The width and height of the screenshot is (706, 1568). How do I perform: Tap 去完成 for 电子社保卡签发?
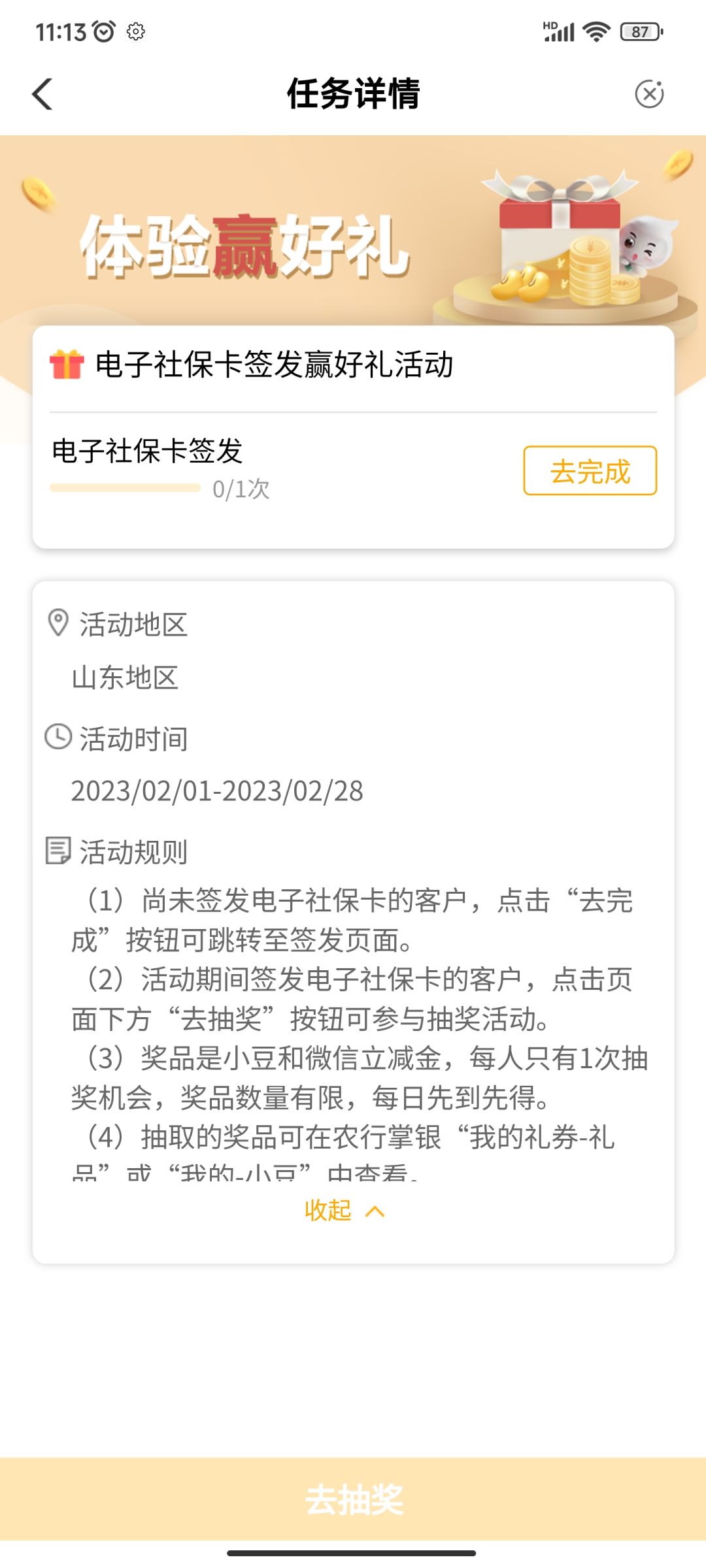[590, 471]
